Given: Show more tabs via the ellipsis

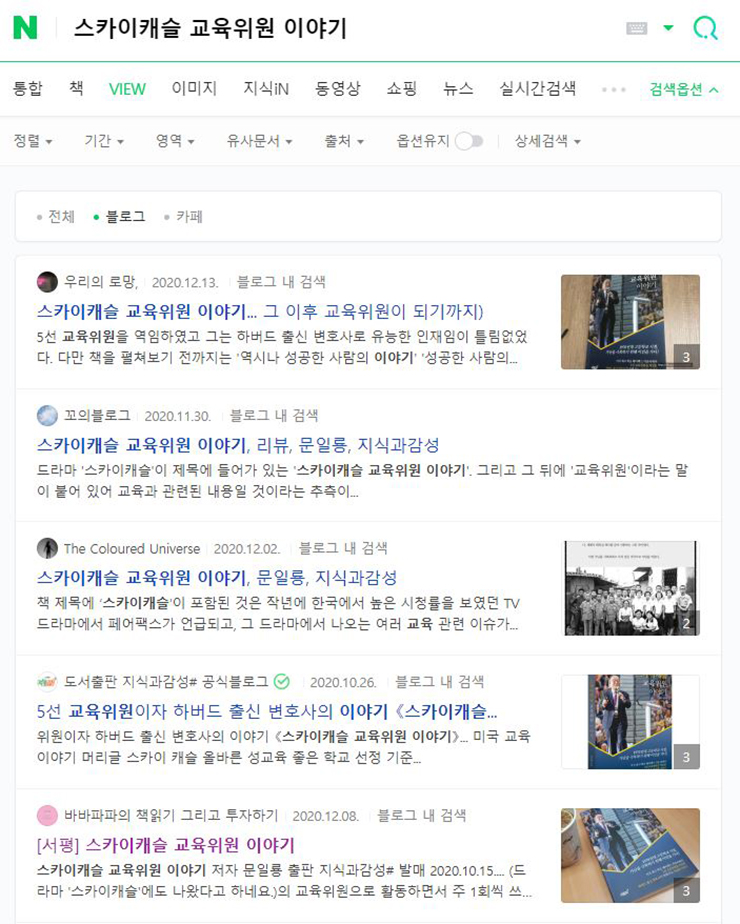Looking at the screenshot, I should coord(613,89).
